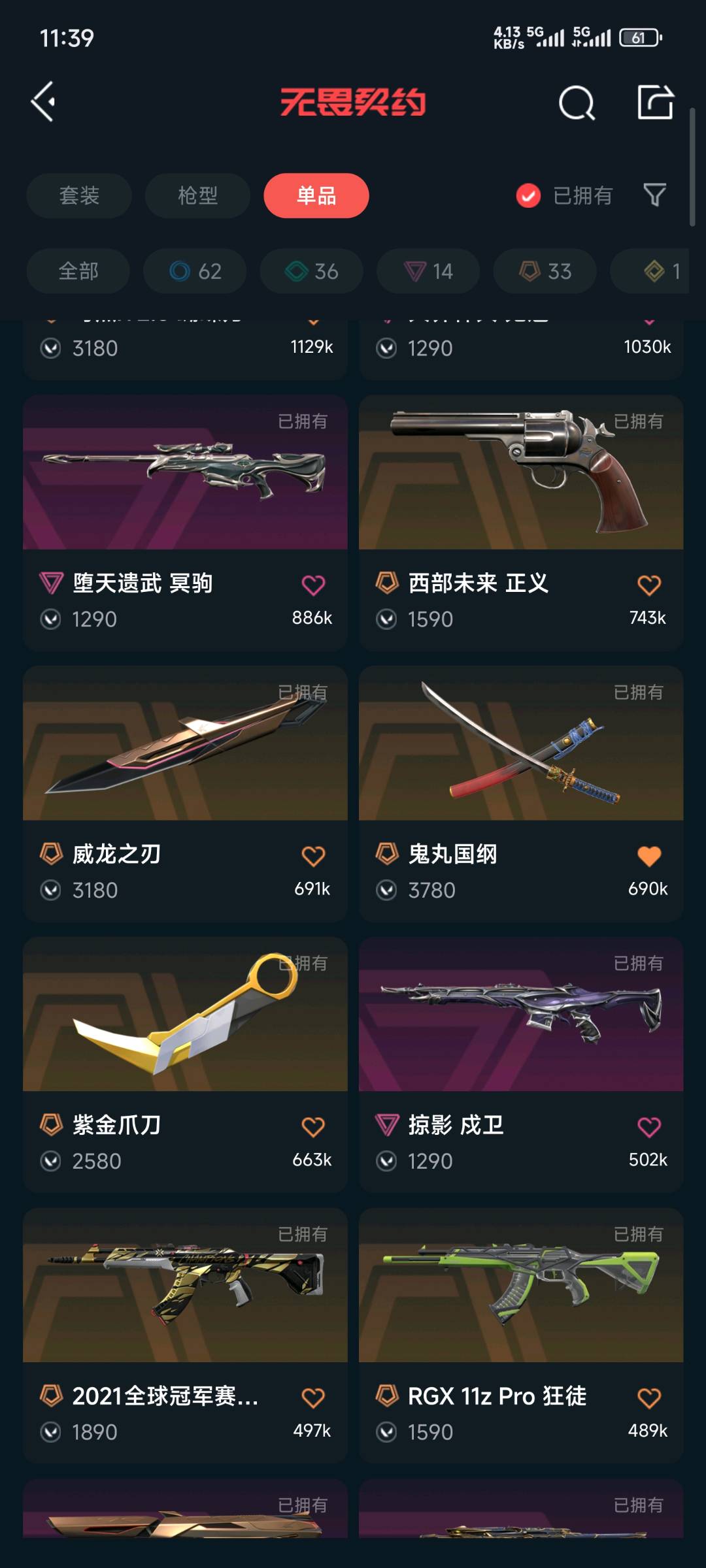
Task: Open the funnel filter options
Action: [x=654, y=195]
